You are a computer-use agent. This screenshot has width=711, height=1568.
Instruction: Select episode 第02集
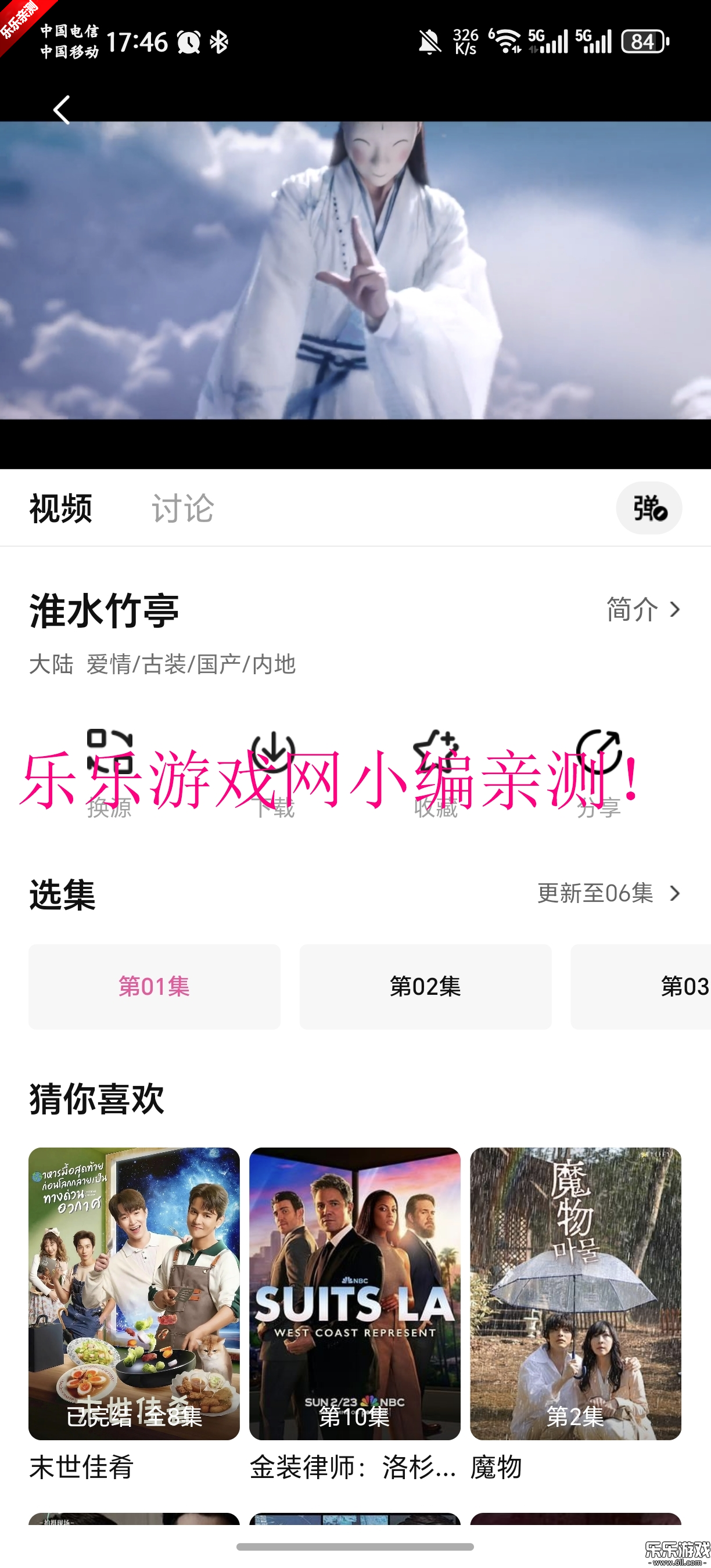(x=426, y=987)
